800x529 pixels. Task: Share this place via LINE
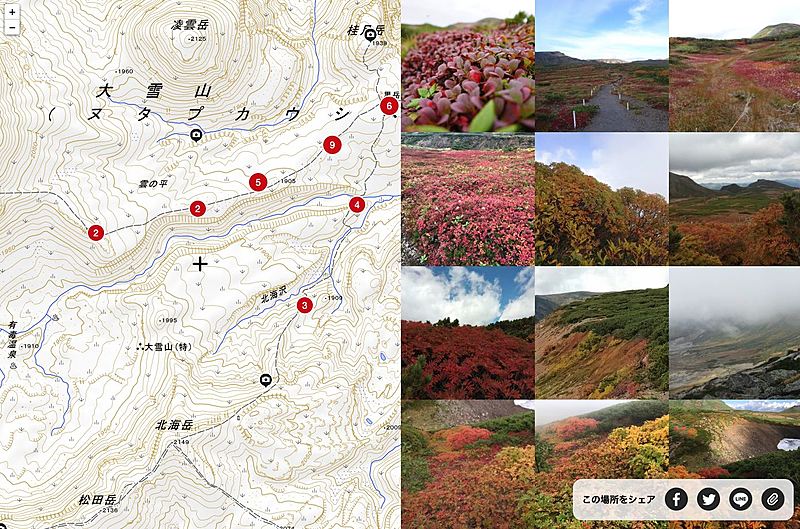tap(740, 498)
